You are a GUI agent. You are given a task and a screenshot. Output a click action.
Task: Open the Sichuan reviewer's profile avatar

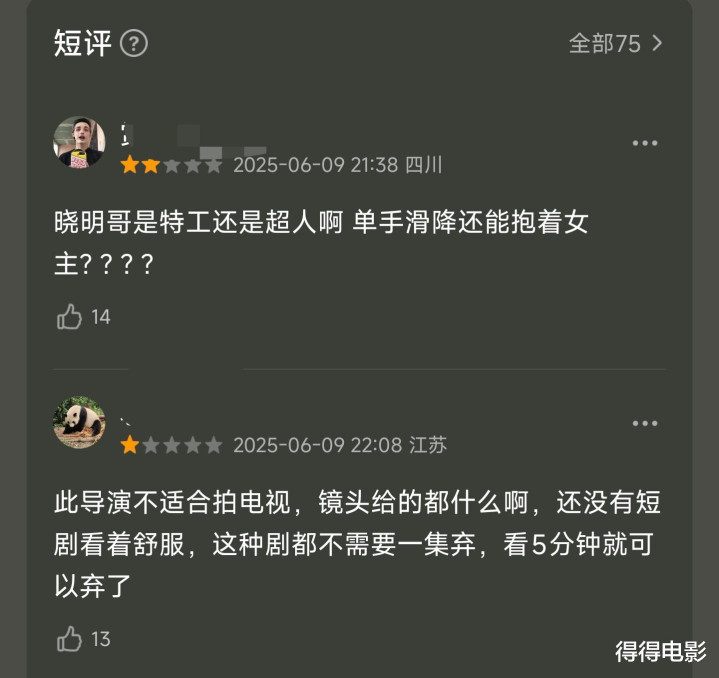[79, 142]
